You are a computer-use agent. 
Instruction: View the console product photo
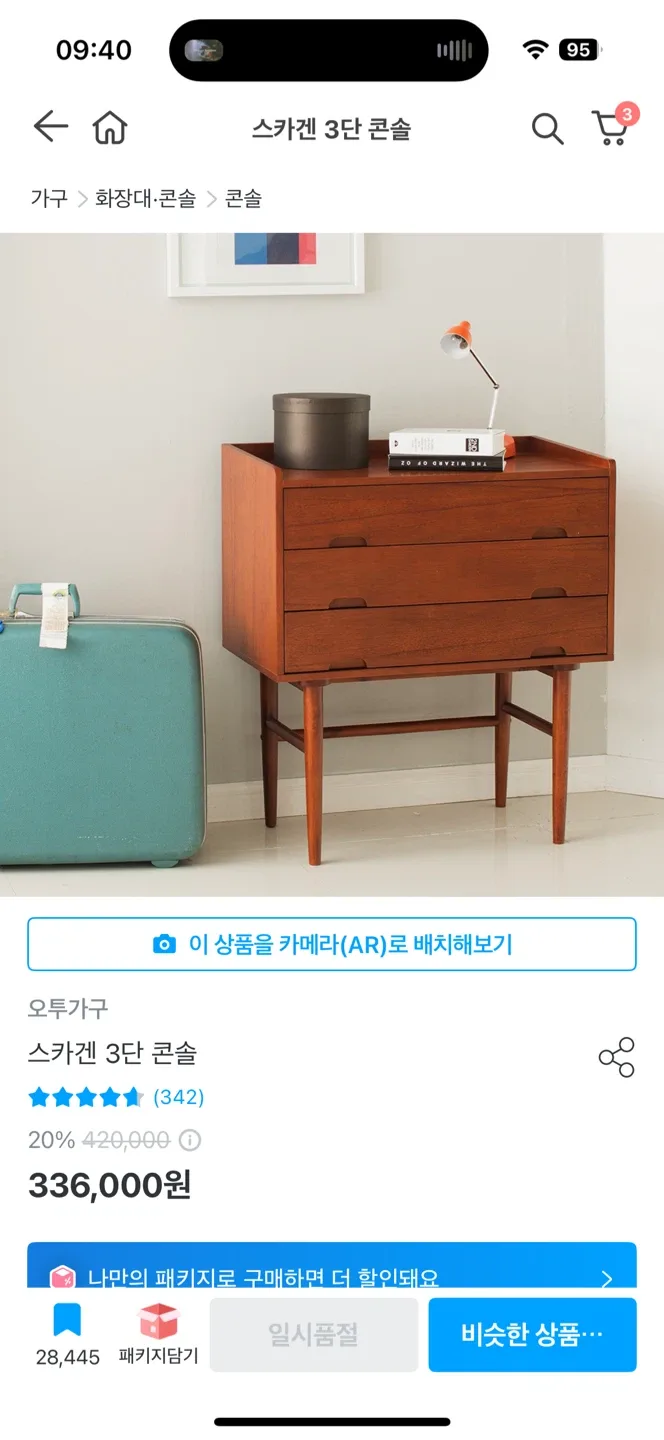[x=332, y=564]
